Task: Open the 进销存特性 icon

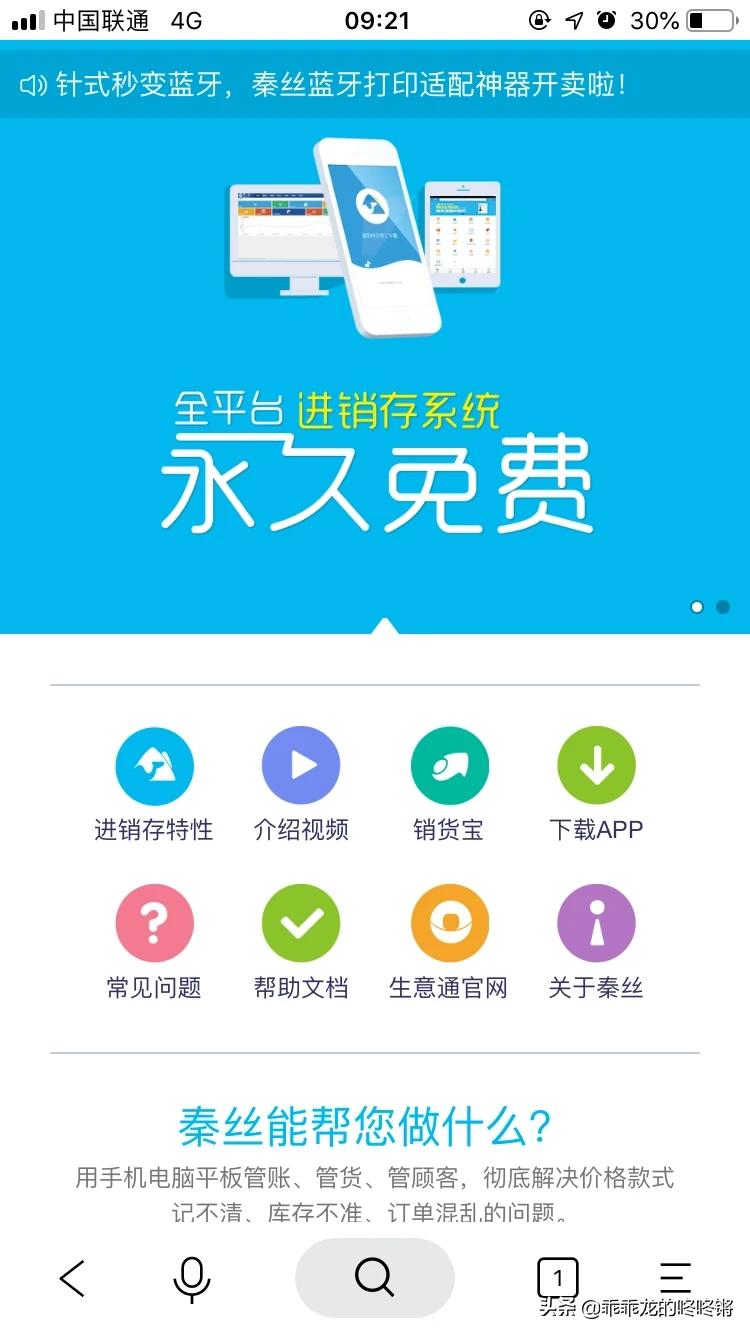Action: [x=154, y=767]
